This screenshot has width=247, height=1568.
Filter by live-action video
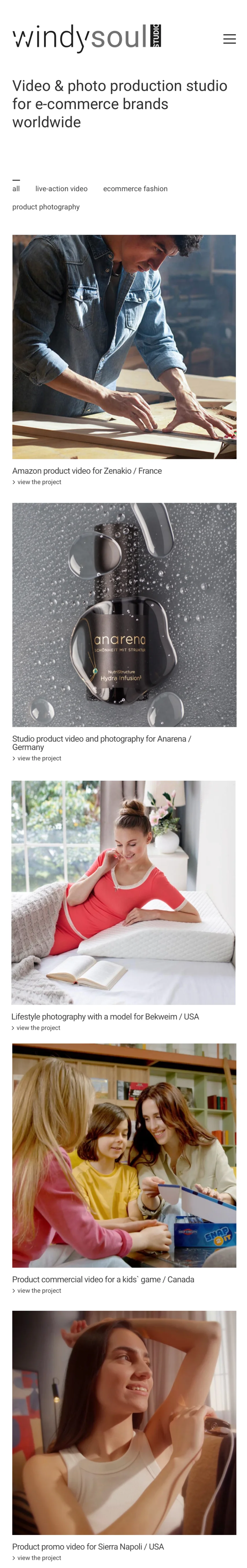click(x=61, y=189)
